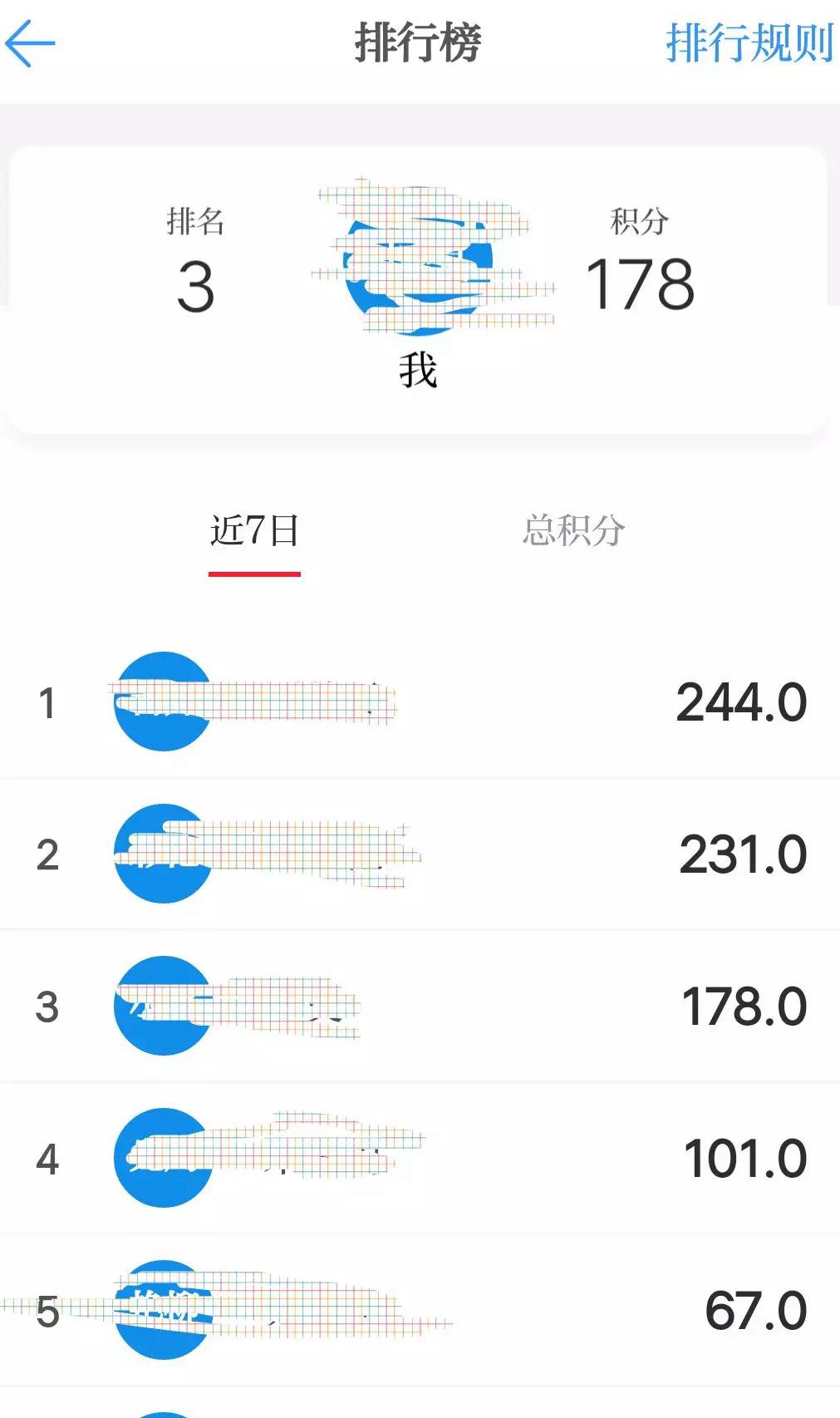
Task: Open the rank 2 row with 231.0
Action: click(x=420, y=854)
